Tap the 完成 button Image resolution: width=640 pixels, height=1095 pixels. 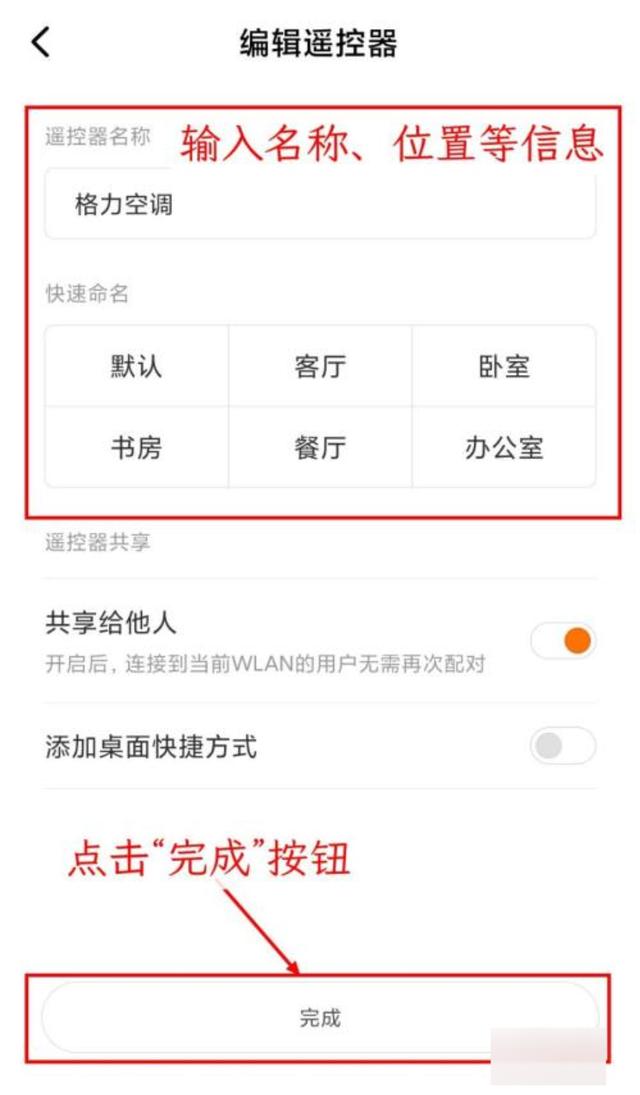coord(320,1018)
